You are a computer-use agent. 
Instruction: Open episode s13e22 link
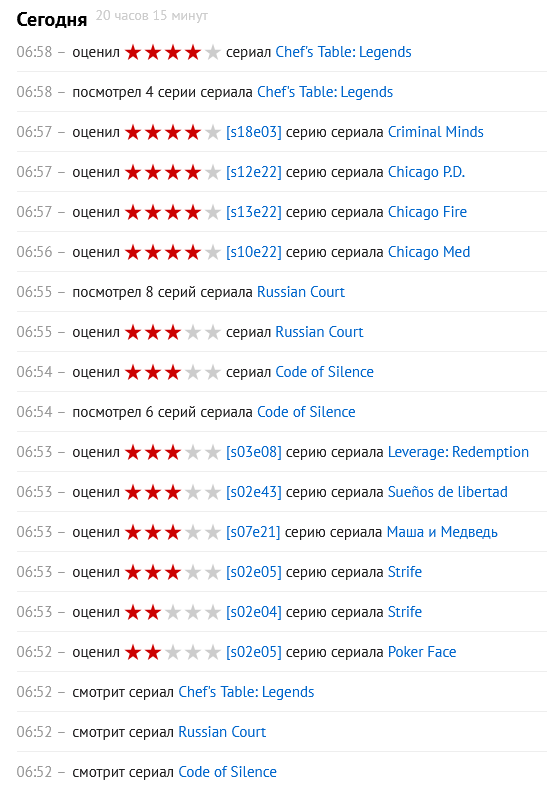(254, 212)
